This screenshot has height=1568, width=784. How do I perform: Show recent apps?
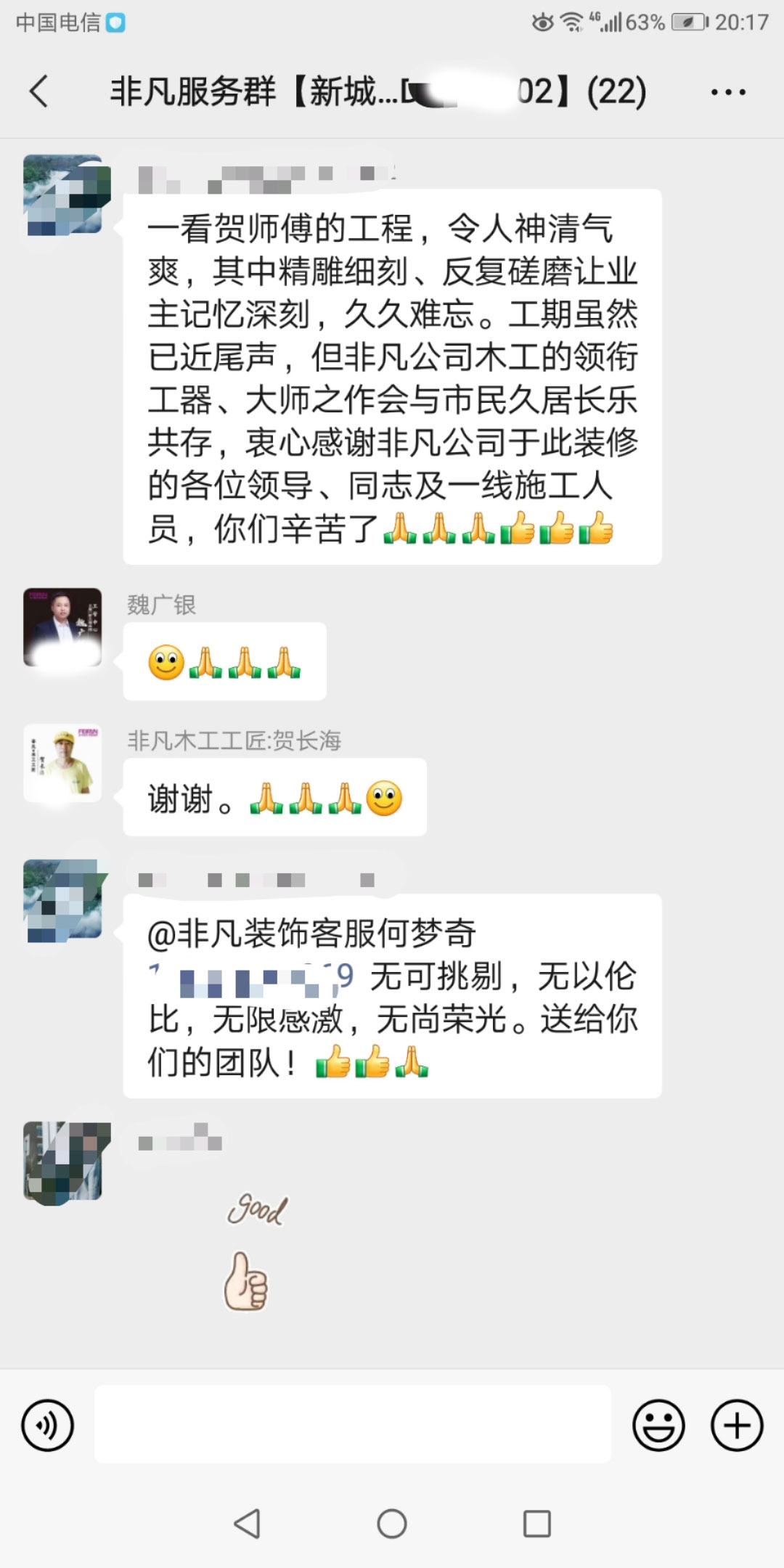pyautogui.click(x=537, y=1524)
